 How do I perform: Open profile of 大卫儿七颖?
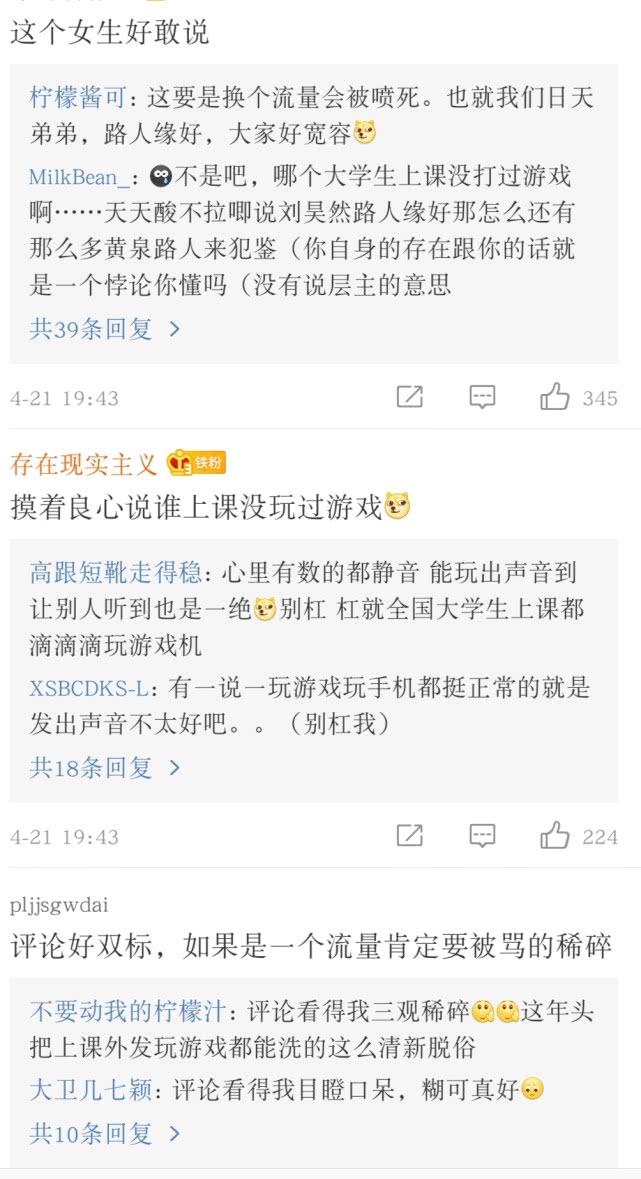click(x=90, y=1089)
